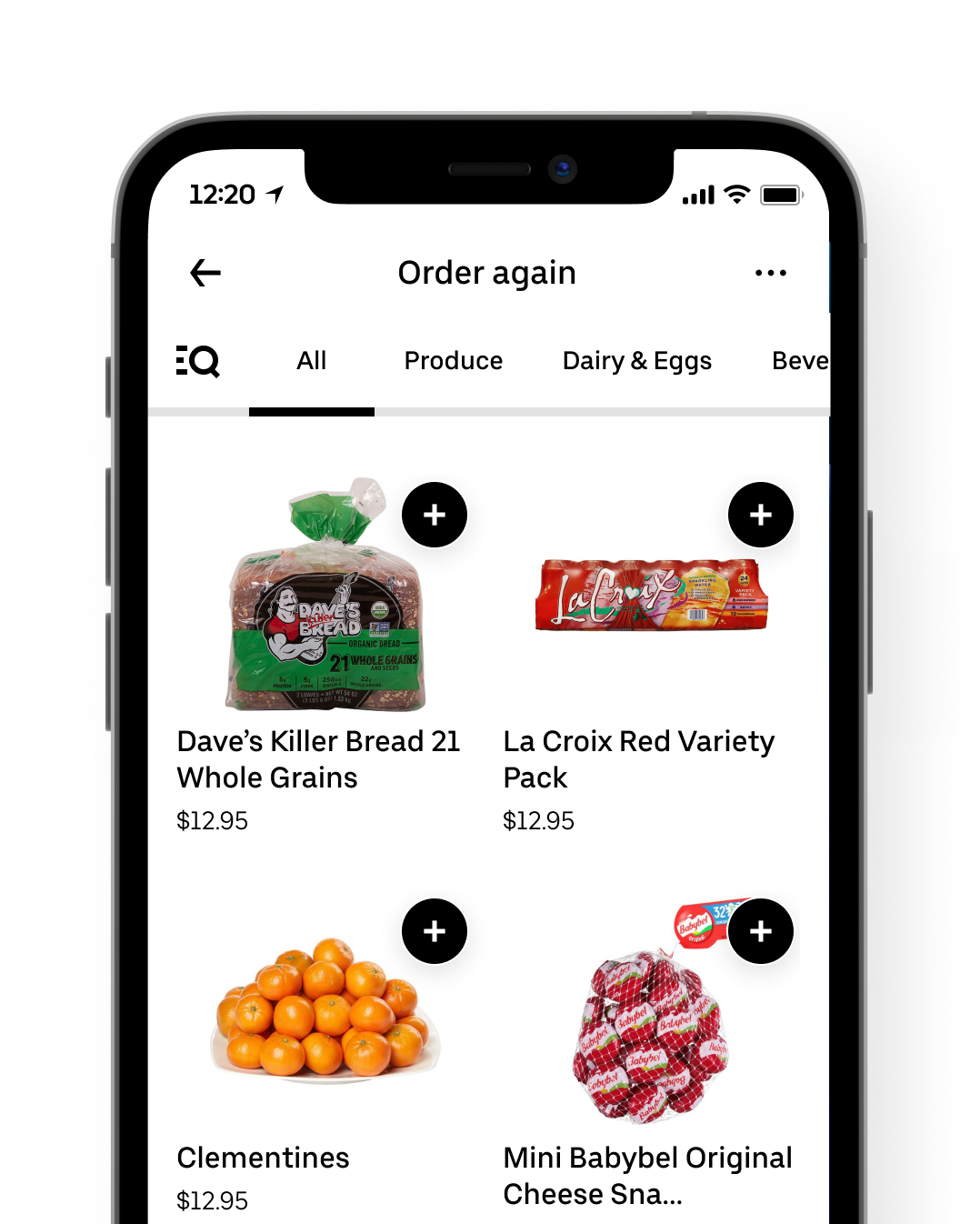Go back from Order again
This screenshot has width=980, height=1224.
pyautogui.click(x=205, y=273)
